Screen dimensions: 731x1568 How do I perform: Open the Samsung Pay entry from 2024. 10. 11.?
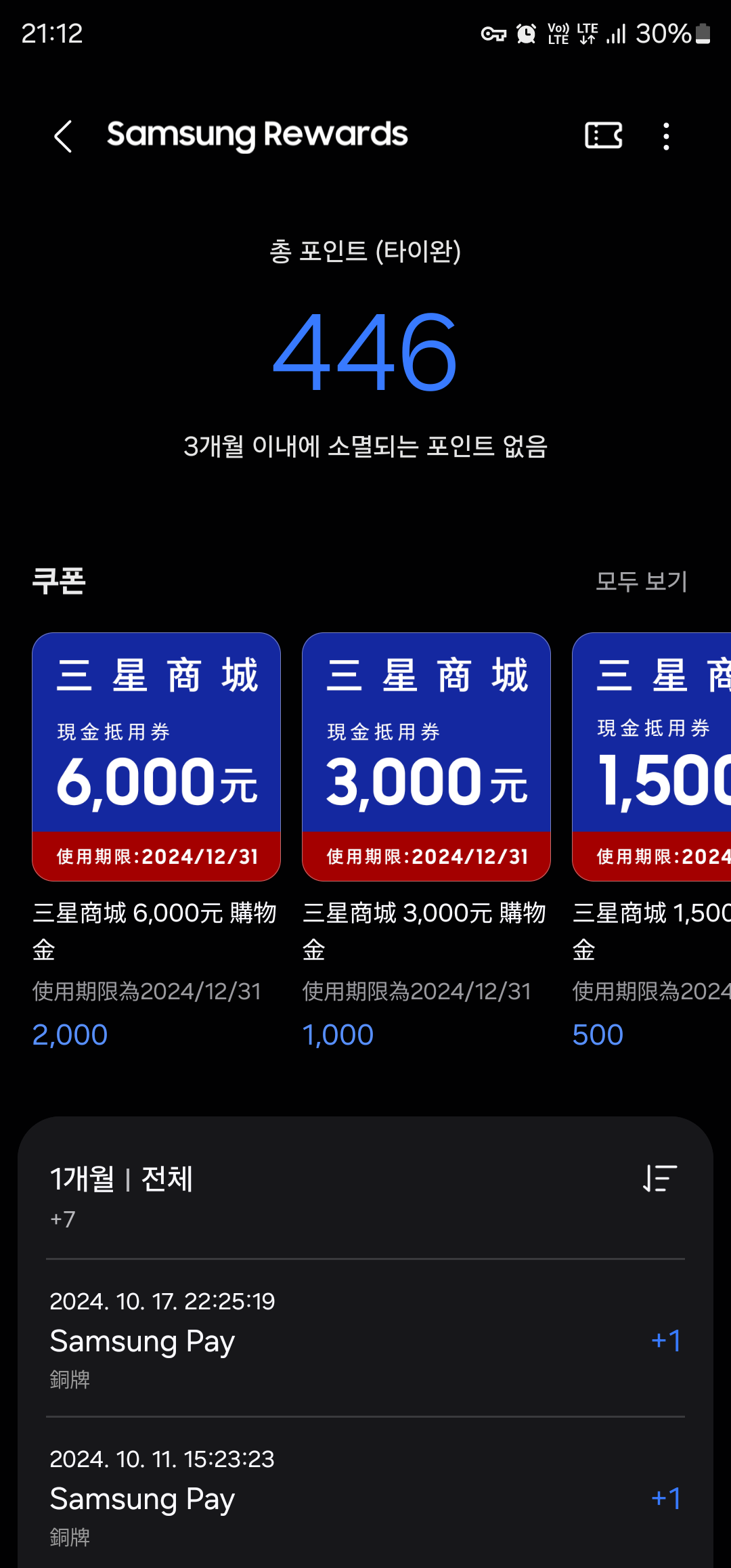365,1498
